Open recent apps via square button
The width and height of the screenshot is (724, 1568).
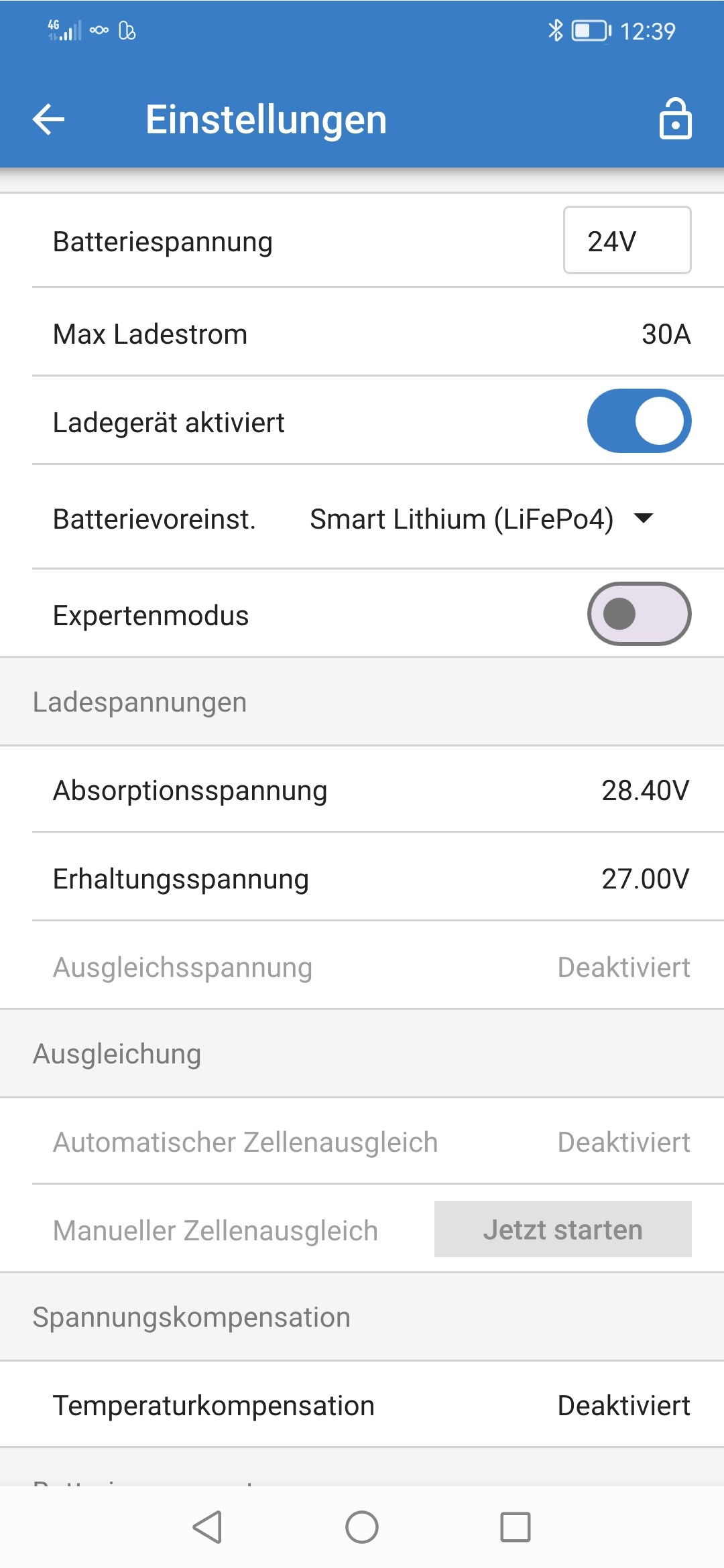pos(515,1527)
